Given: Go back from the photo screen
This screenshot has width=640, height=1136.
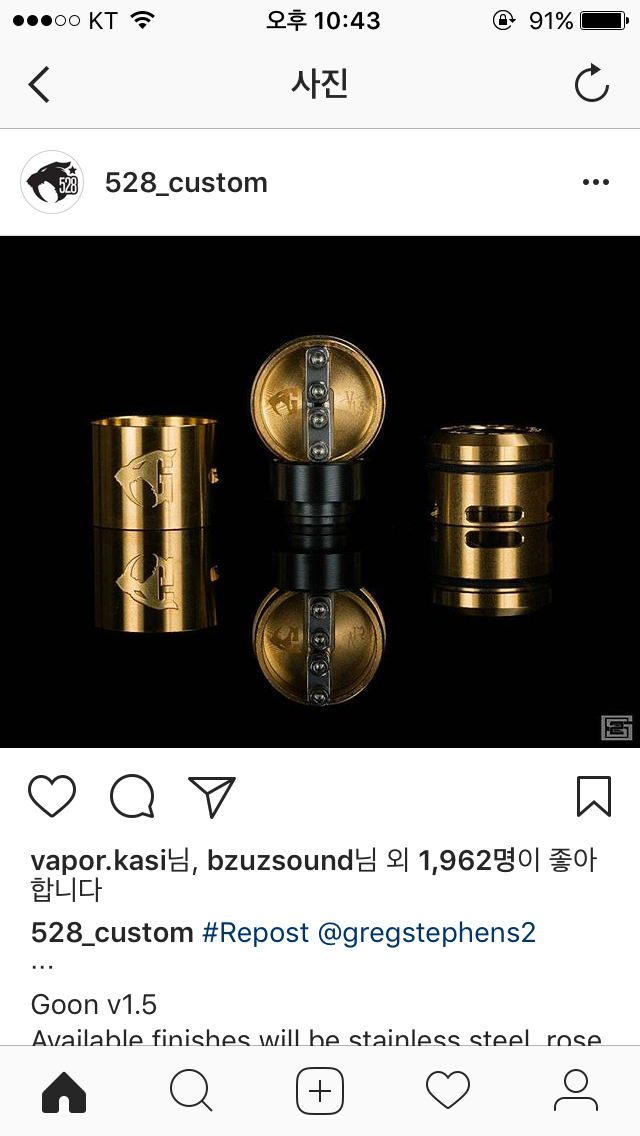Looking at the screenshot, I should pyautogui.click(x=39, y=84).
